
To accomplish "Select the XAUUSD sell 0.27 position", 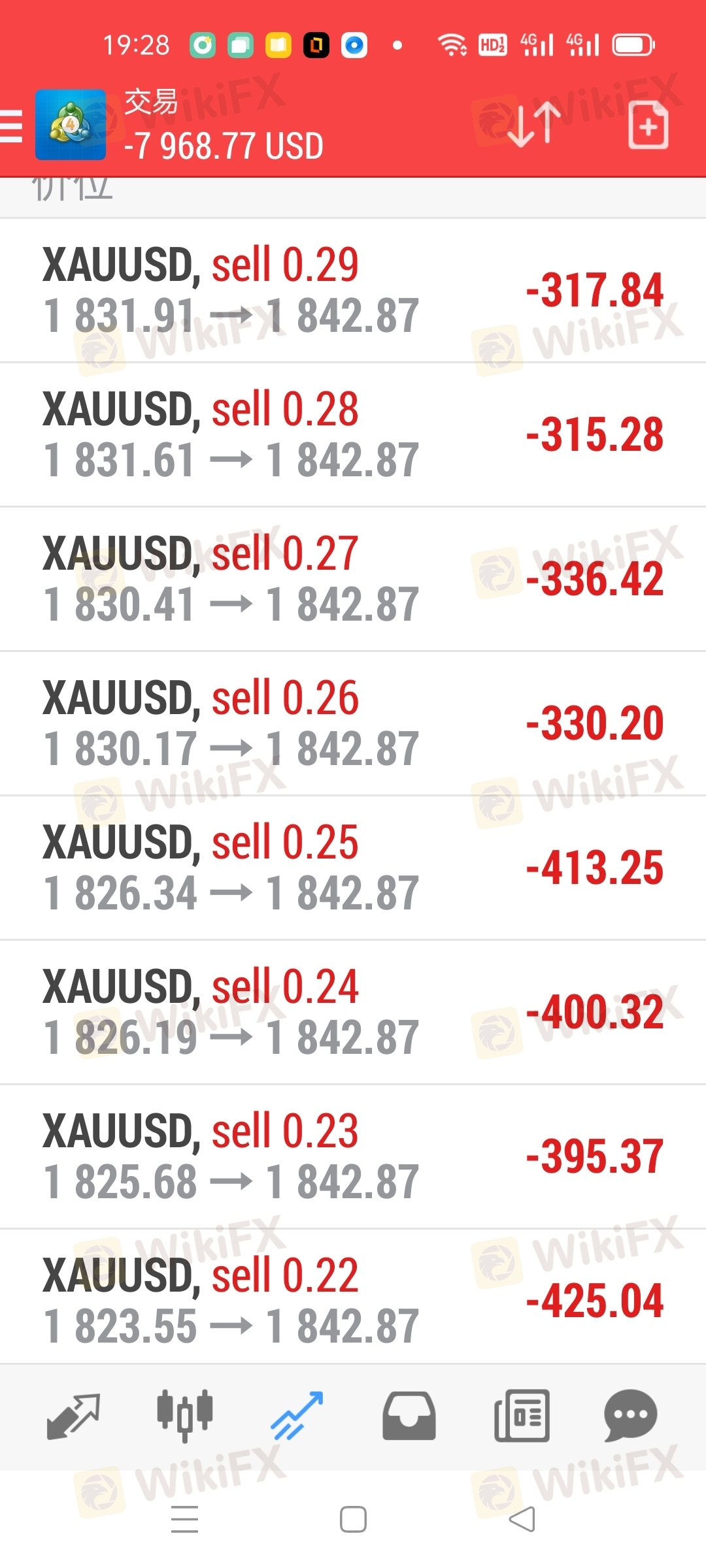I will point(353,579).
